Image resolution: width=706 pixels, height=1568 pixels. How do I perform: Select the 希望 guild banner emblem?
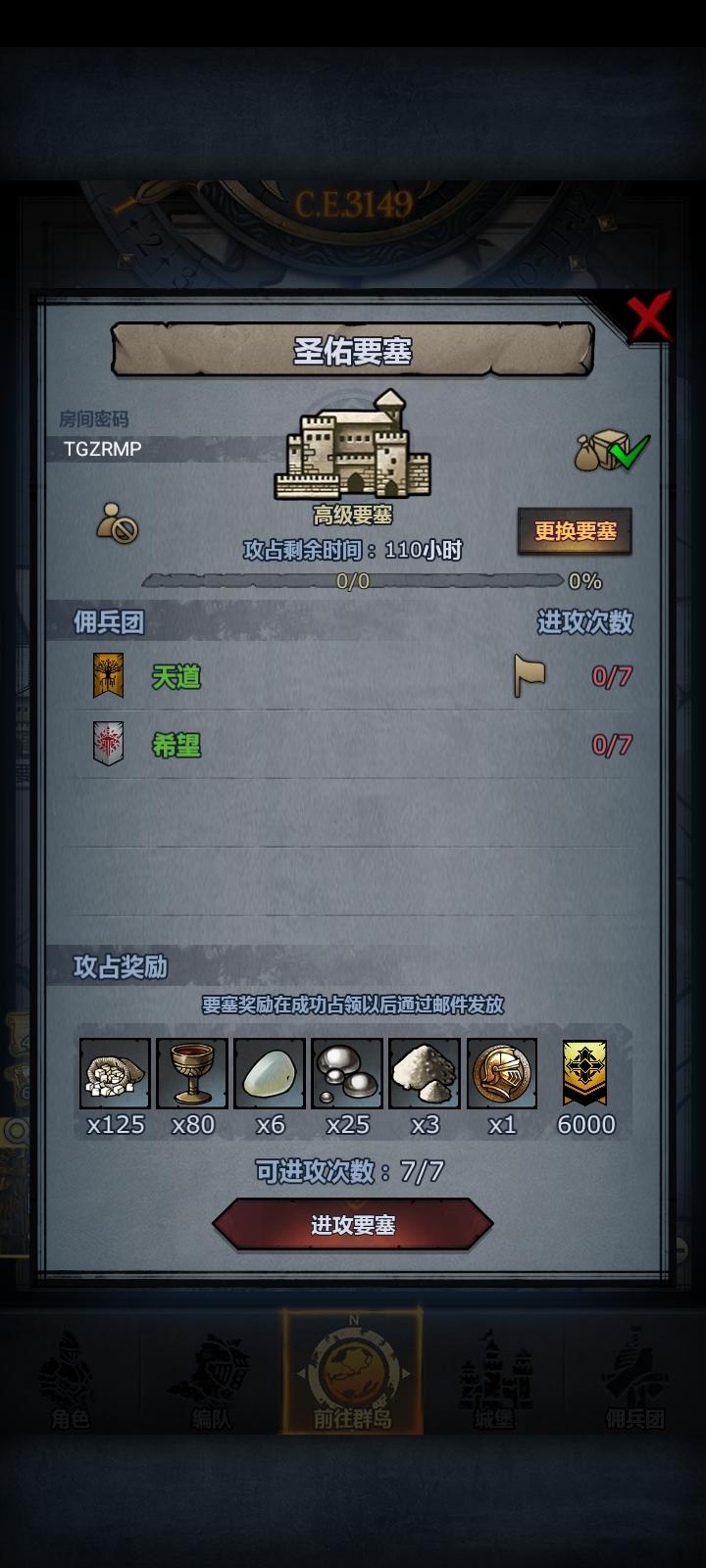click(x=108, y=745)
